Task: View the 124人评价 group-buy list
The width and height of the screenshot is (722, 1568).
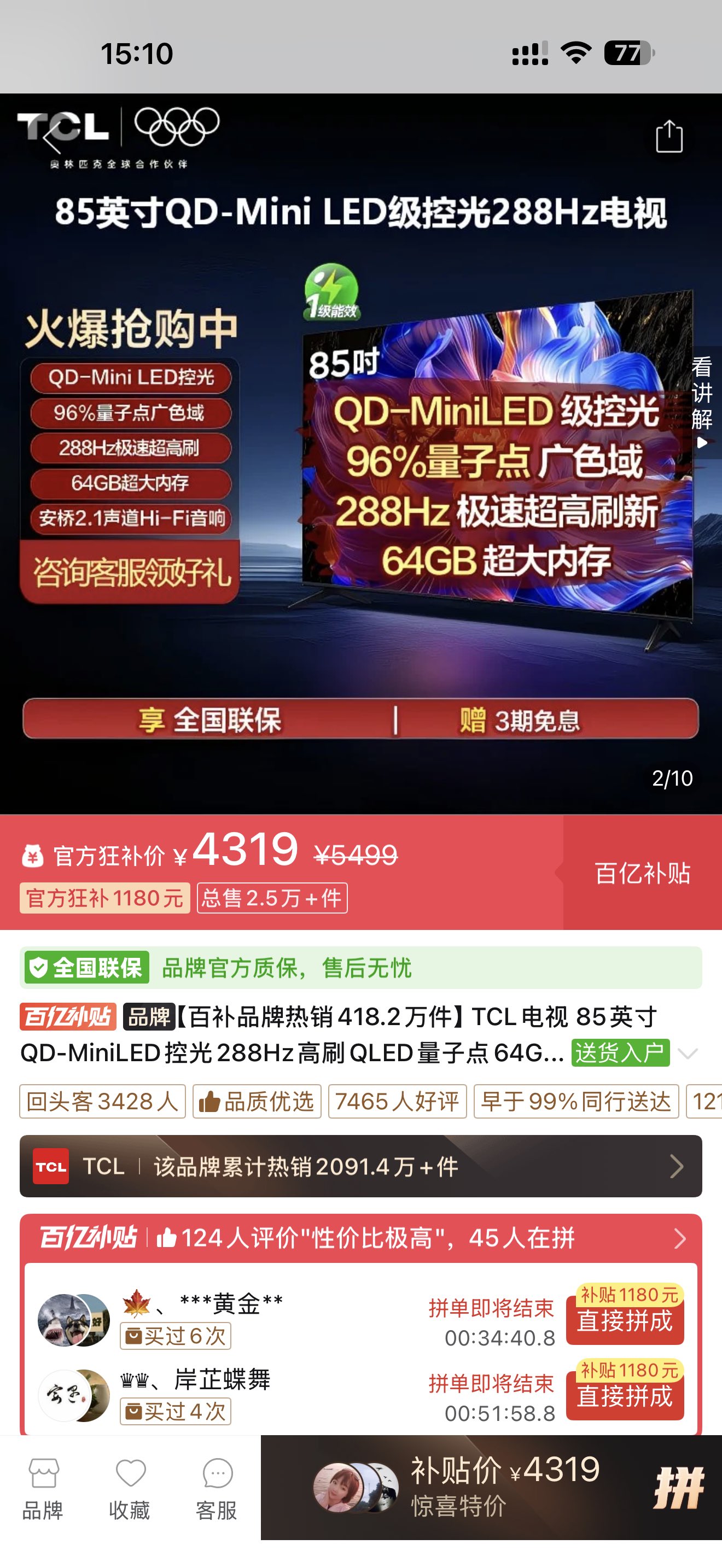Action: tap(360, 1238)
